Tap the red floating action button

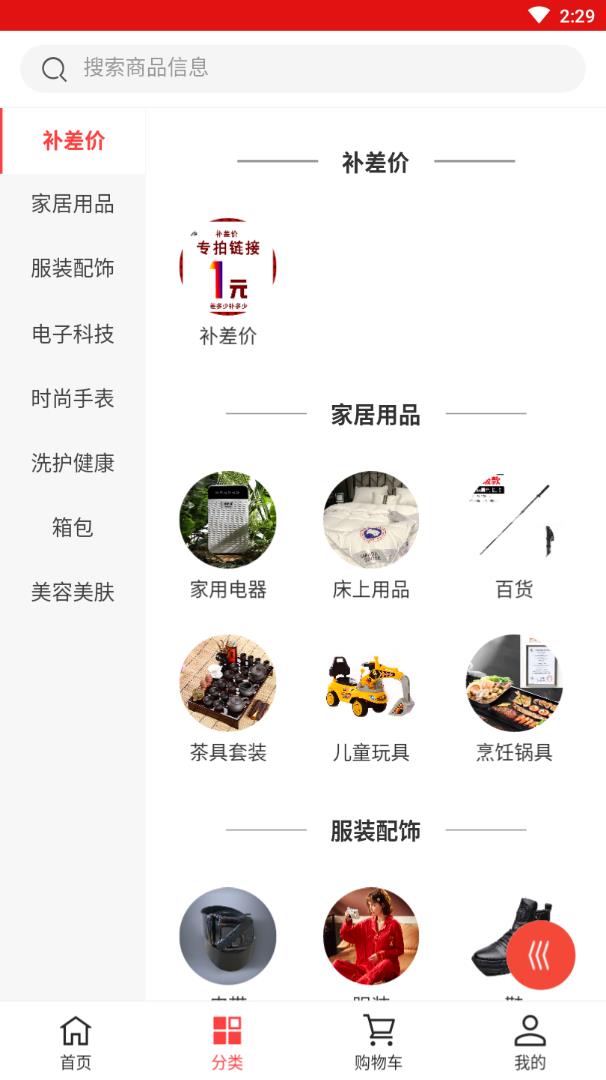(540, 955)
